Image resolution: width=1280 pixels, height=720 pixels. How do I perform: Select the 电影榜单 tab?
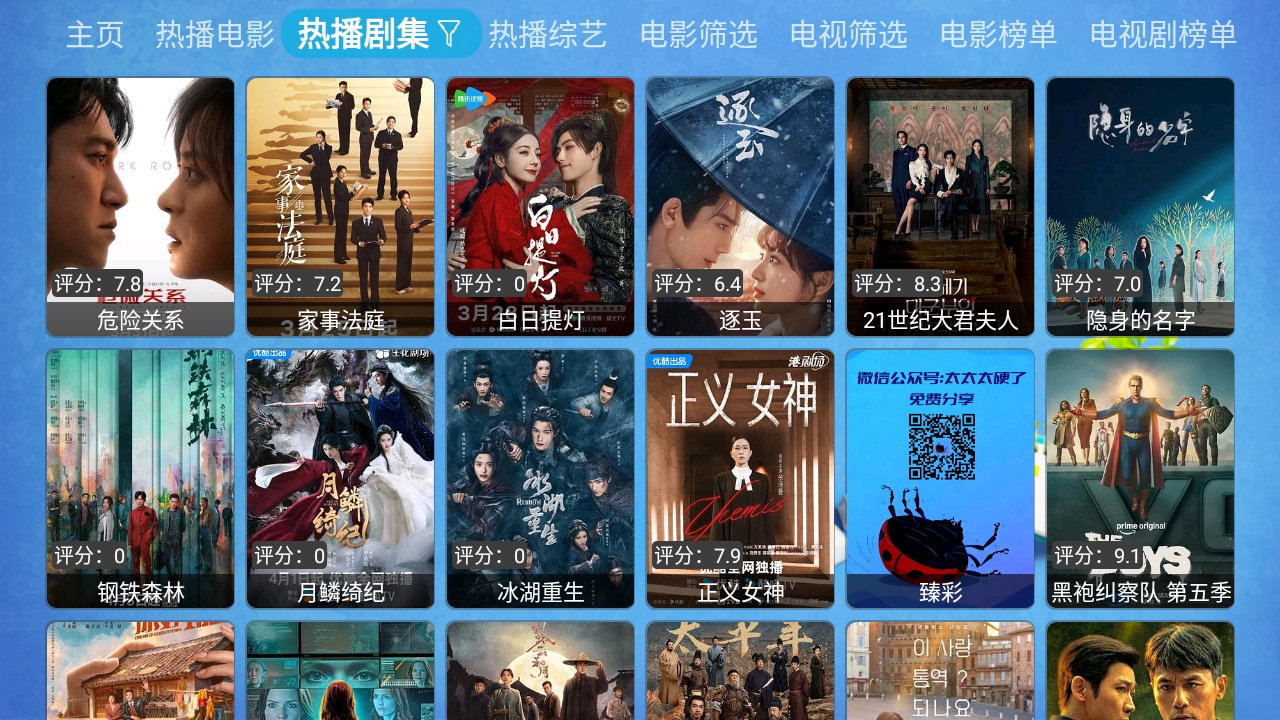tap(998, 35)
